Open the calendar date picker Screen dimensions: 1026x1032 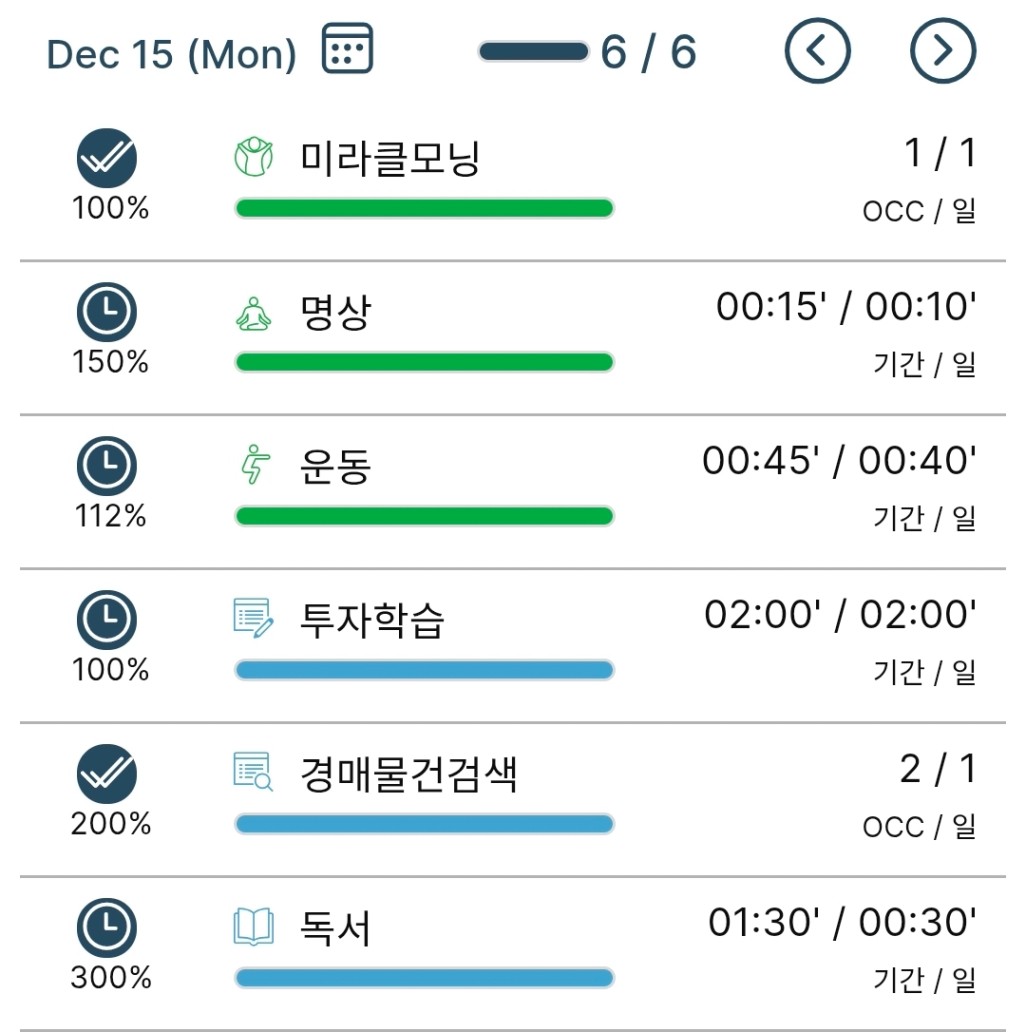pyautogui.click(x=347, y=49)
